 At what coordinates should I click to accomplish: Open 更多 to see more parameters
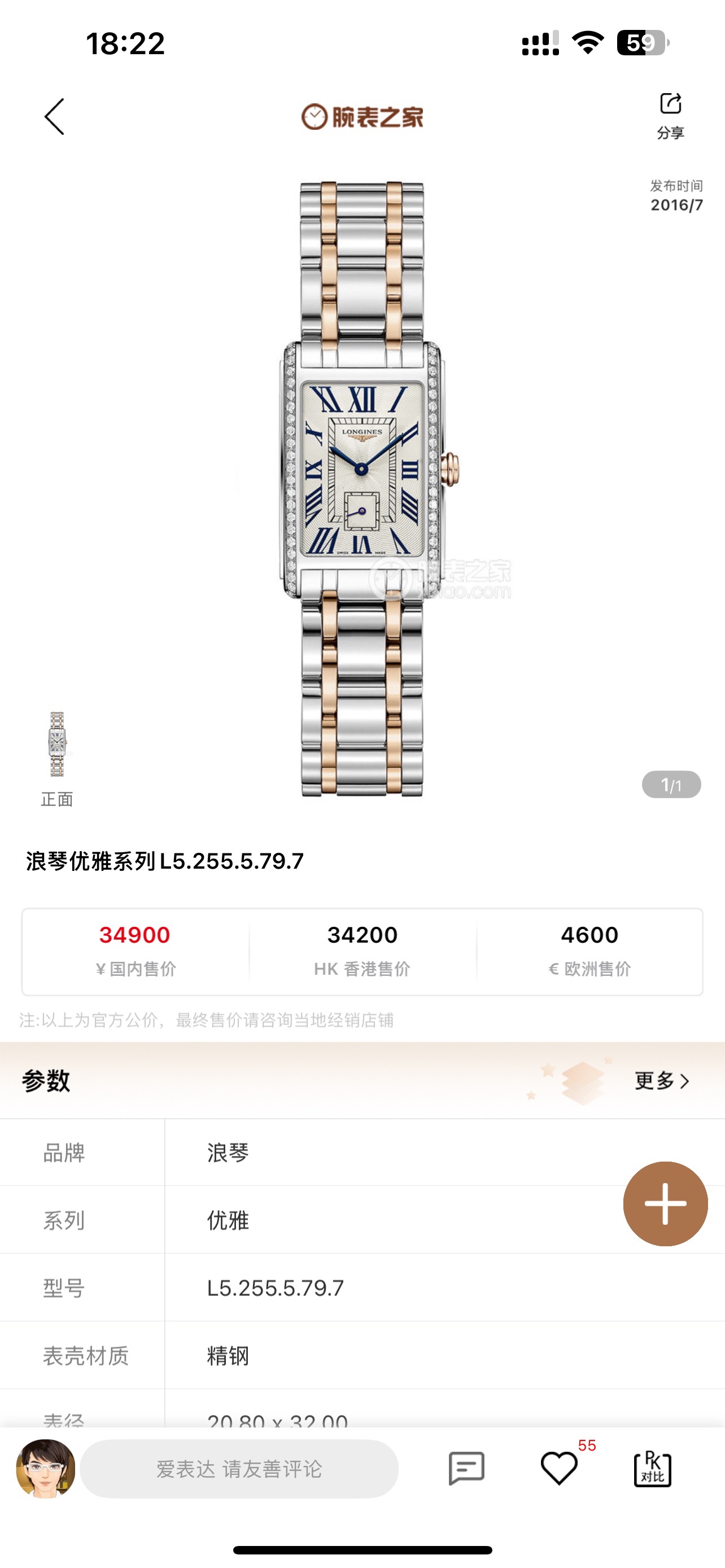pos(662,1080)
